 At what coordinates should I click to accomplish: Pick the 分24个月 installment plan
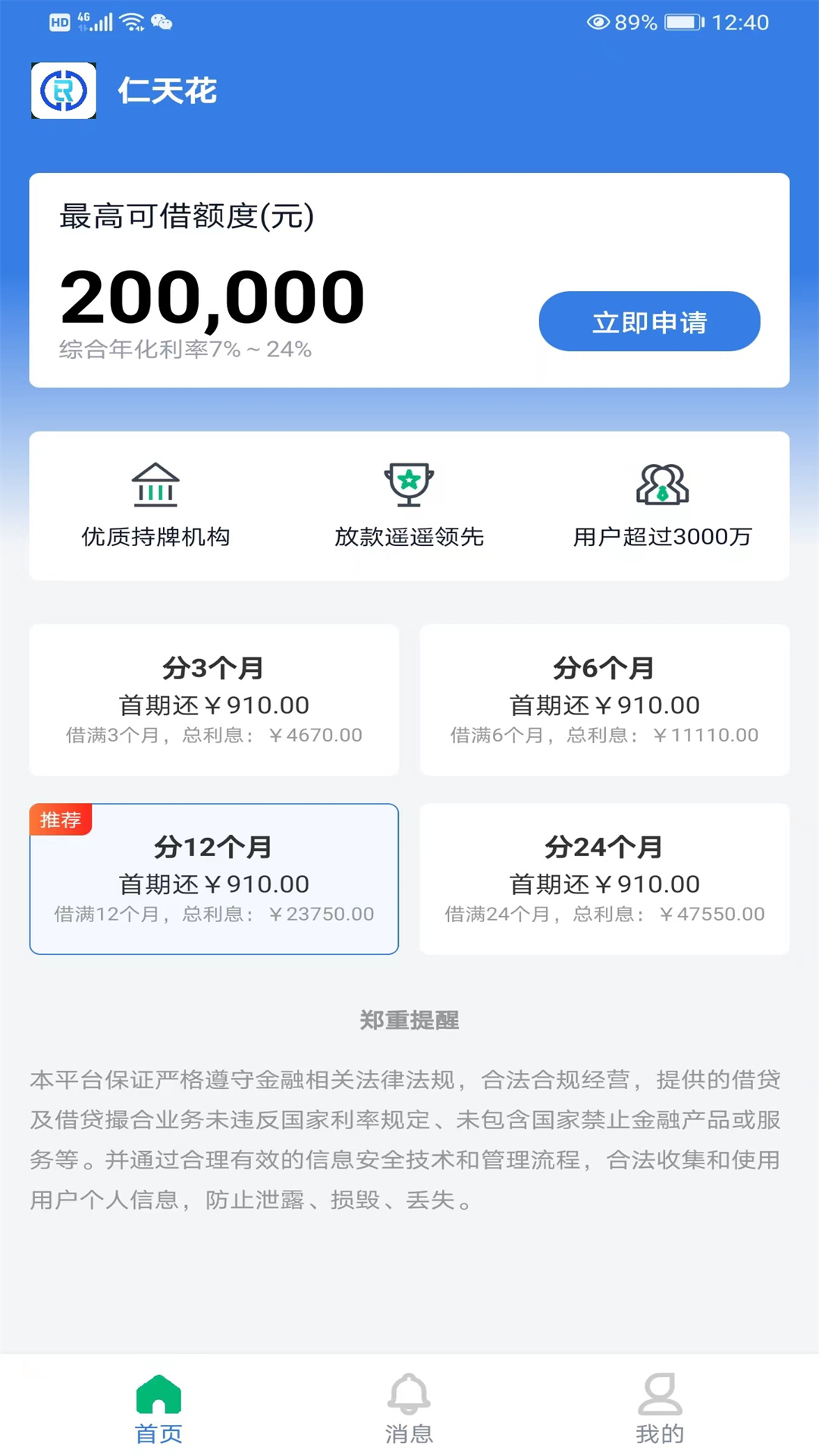pos(604,878)
